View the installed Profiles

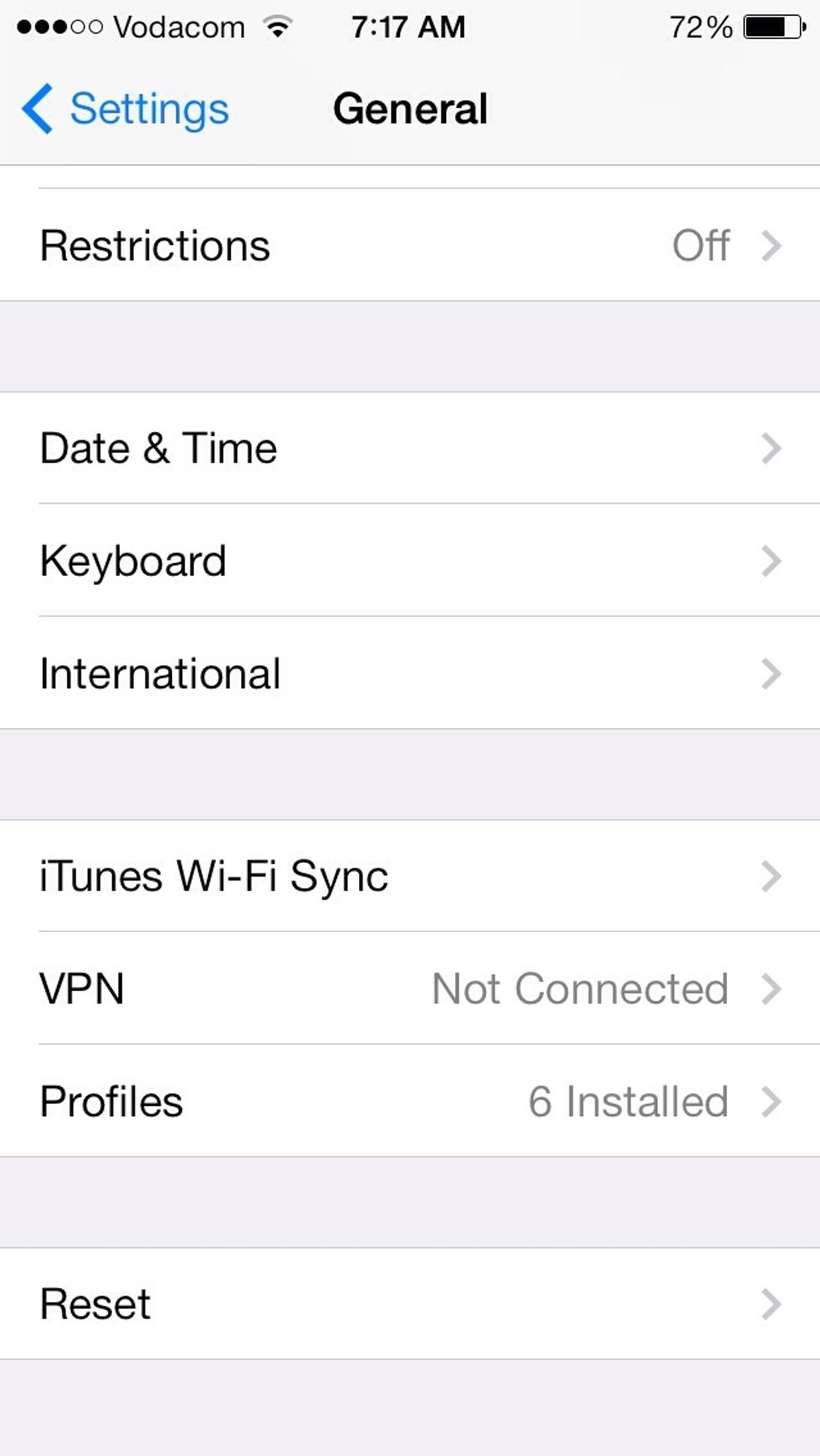pos(410,1101)
